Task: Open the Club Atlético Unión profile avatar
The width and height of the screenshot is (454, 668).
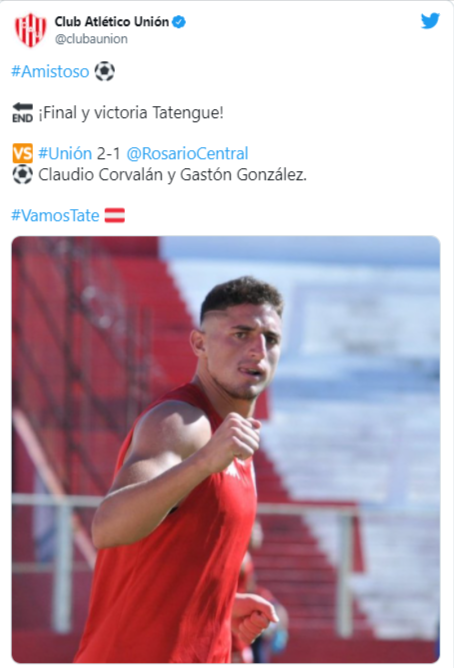Action: [x=30, y=30]
